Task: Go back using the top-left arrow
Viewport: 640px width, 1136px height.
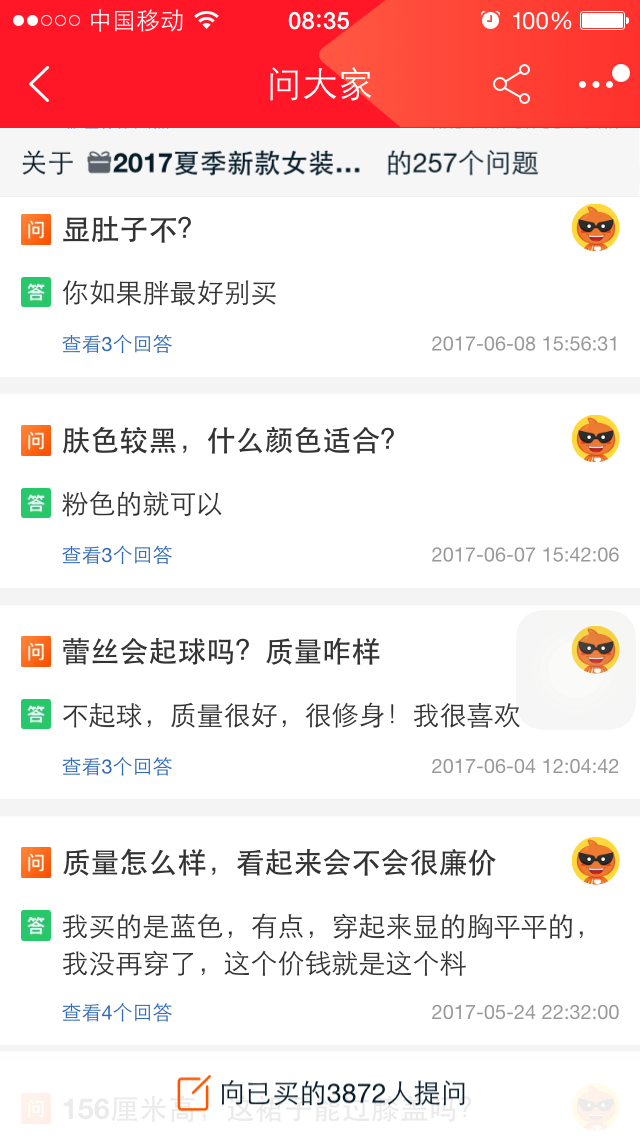Action: point(40,85)
